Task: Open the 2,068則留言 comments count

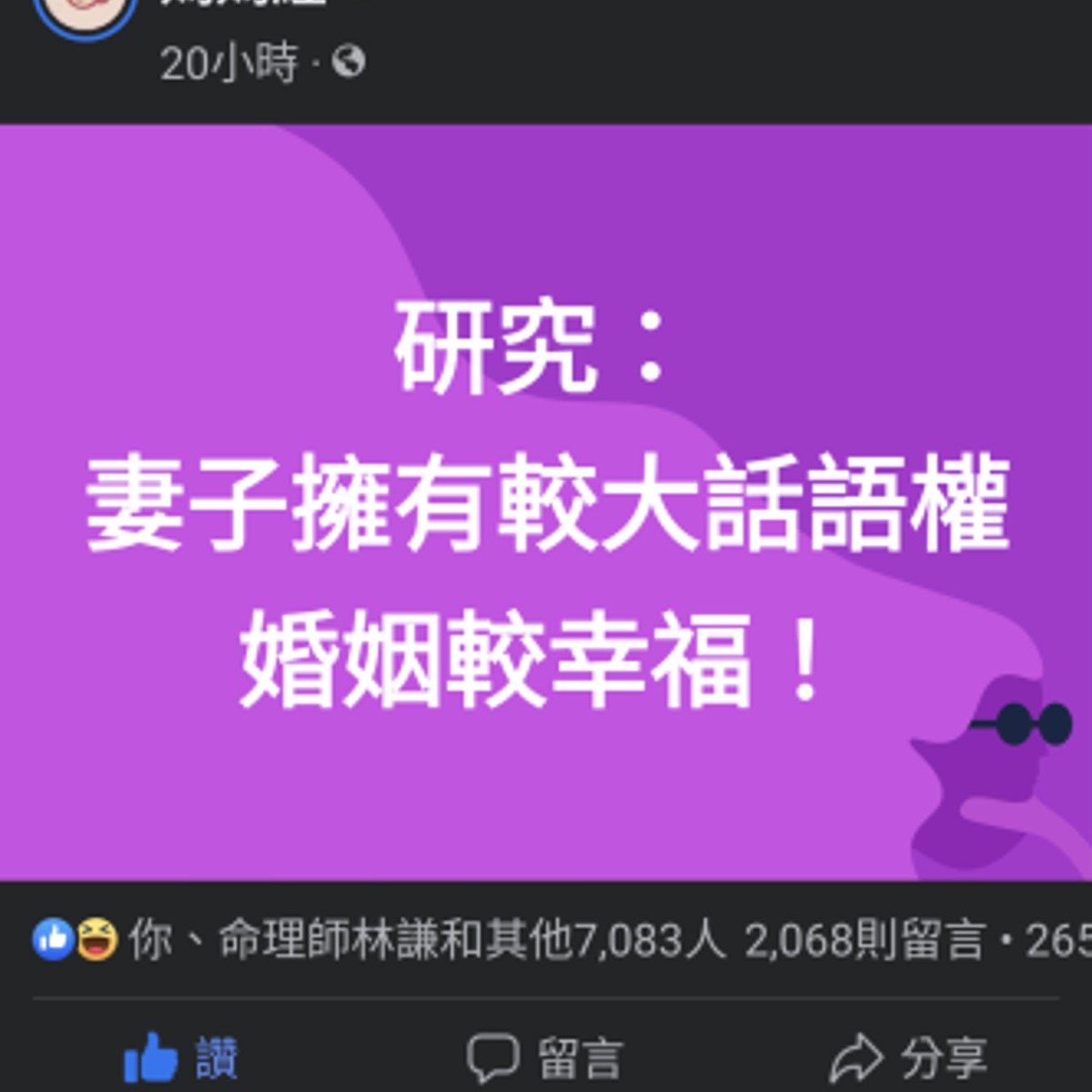Action: pyautogui.click(x=864, y=940)
